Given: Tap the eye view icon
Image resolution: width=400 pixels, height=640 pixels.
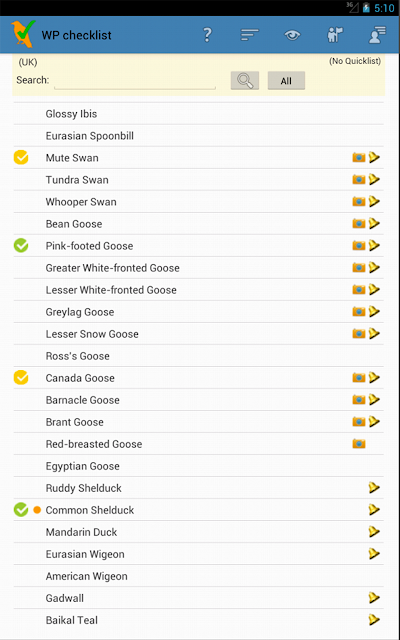Looking at the screenshot, I should click(x=292, y=35).
